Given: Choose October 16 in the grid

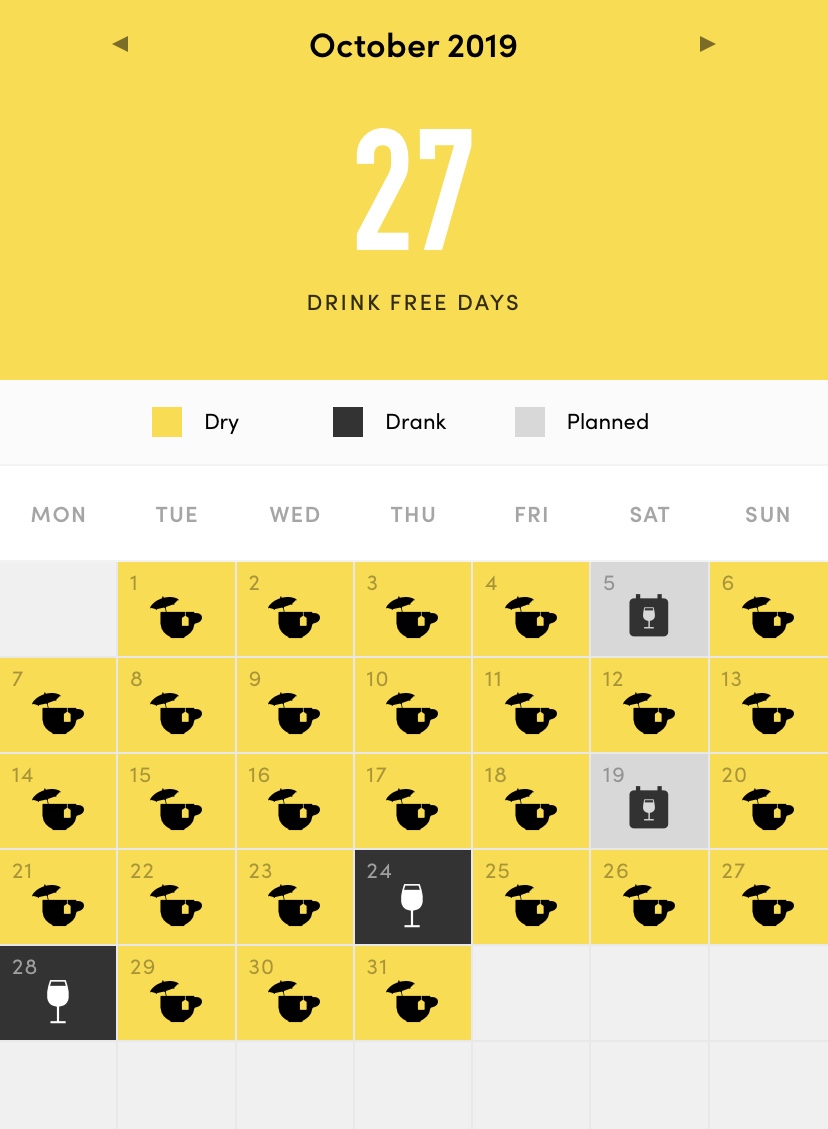Looking at the screenshot, I should [295, 801].
